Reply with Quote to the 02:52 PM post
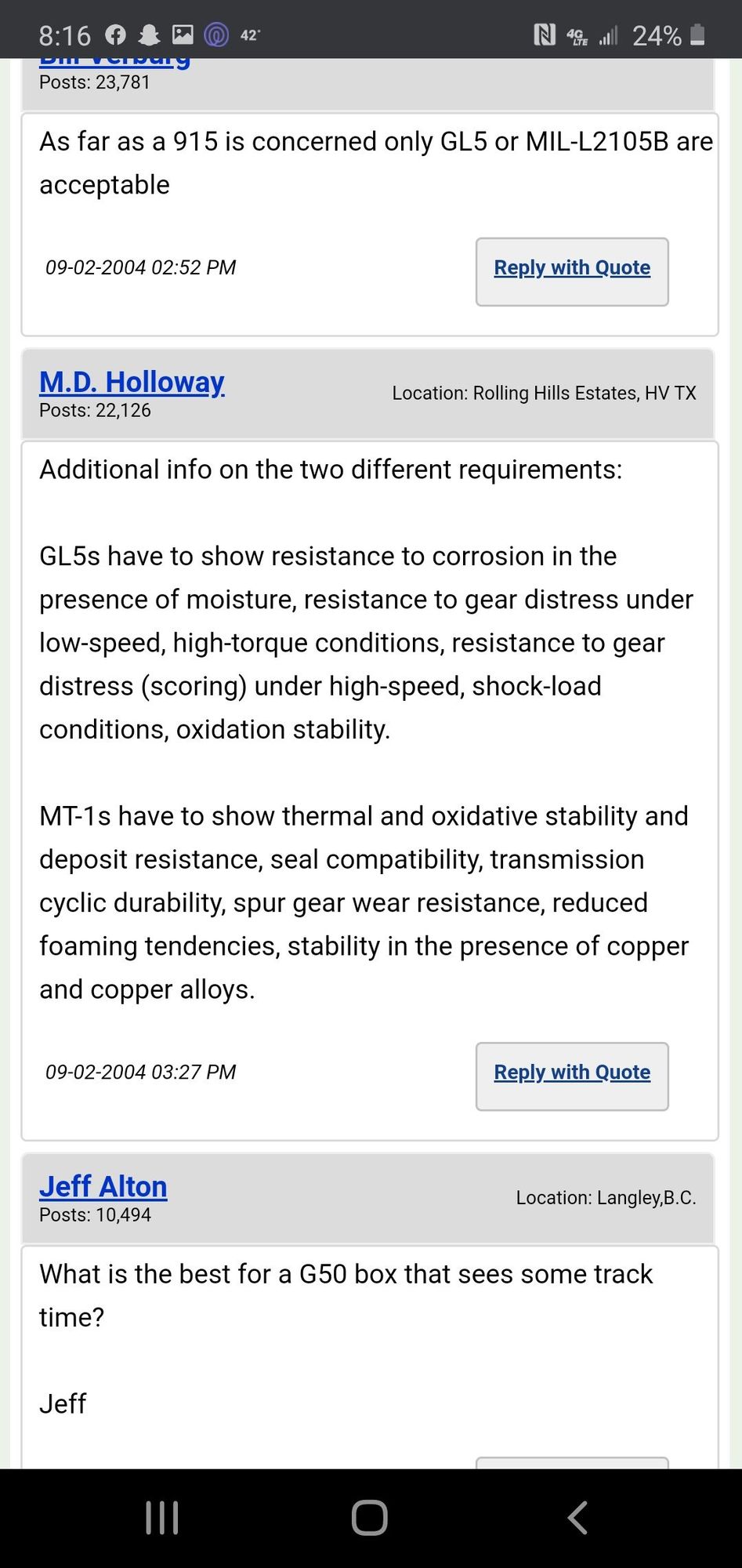Image resolution: width=742 pixels, height=1568 pixels. click(572, 269)
